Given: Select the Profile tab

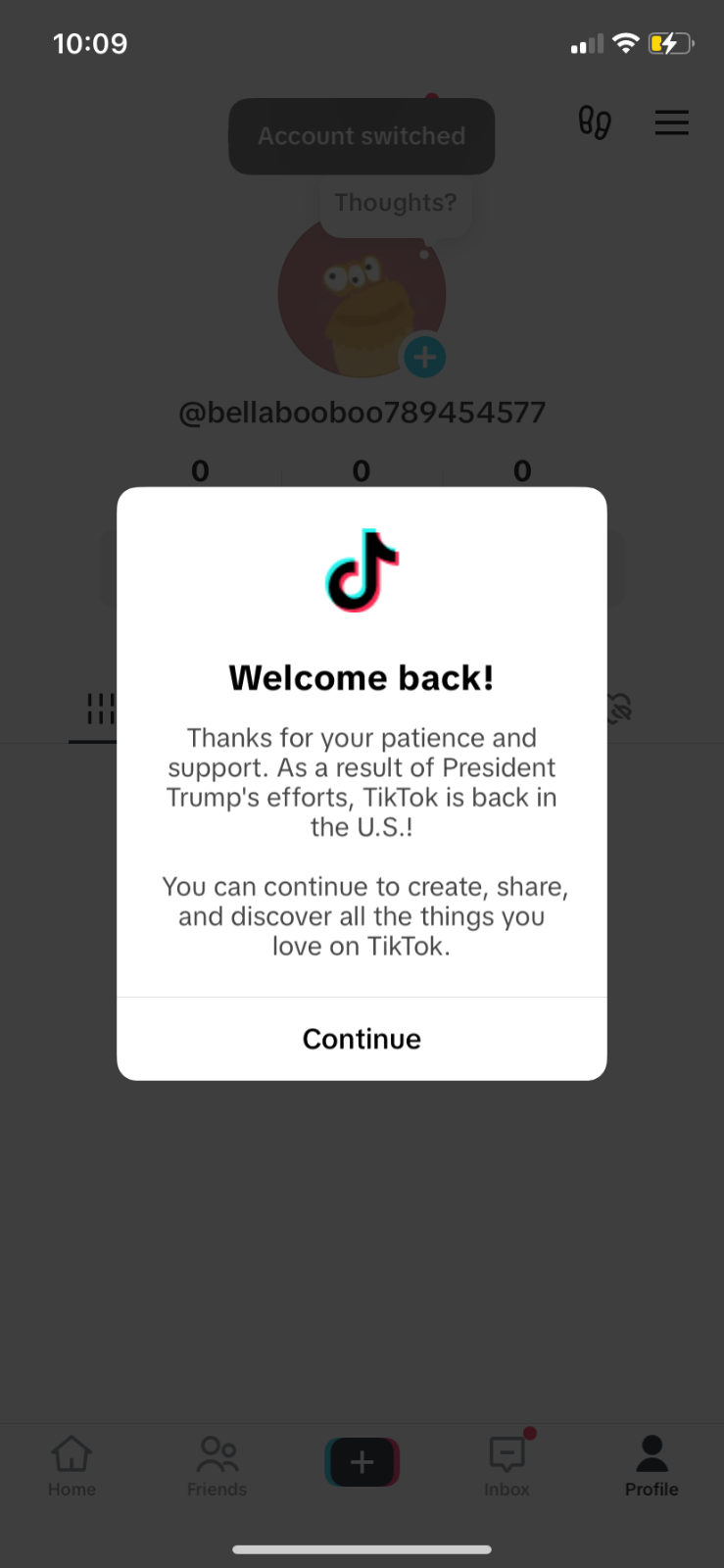Looking at the screenshot, I should coord(652,1465).
